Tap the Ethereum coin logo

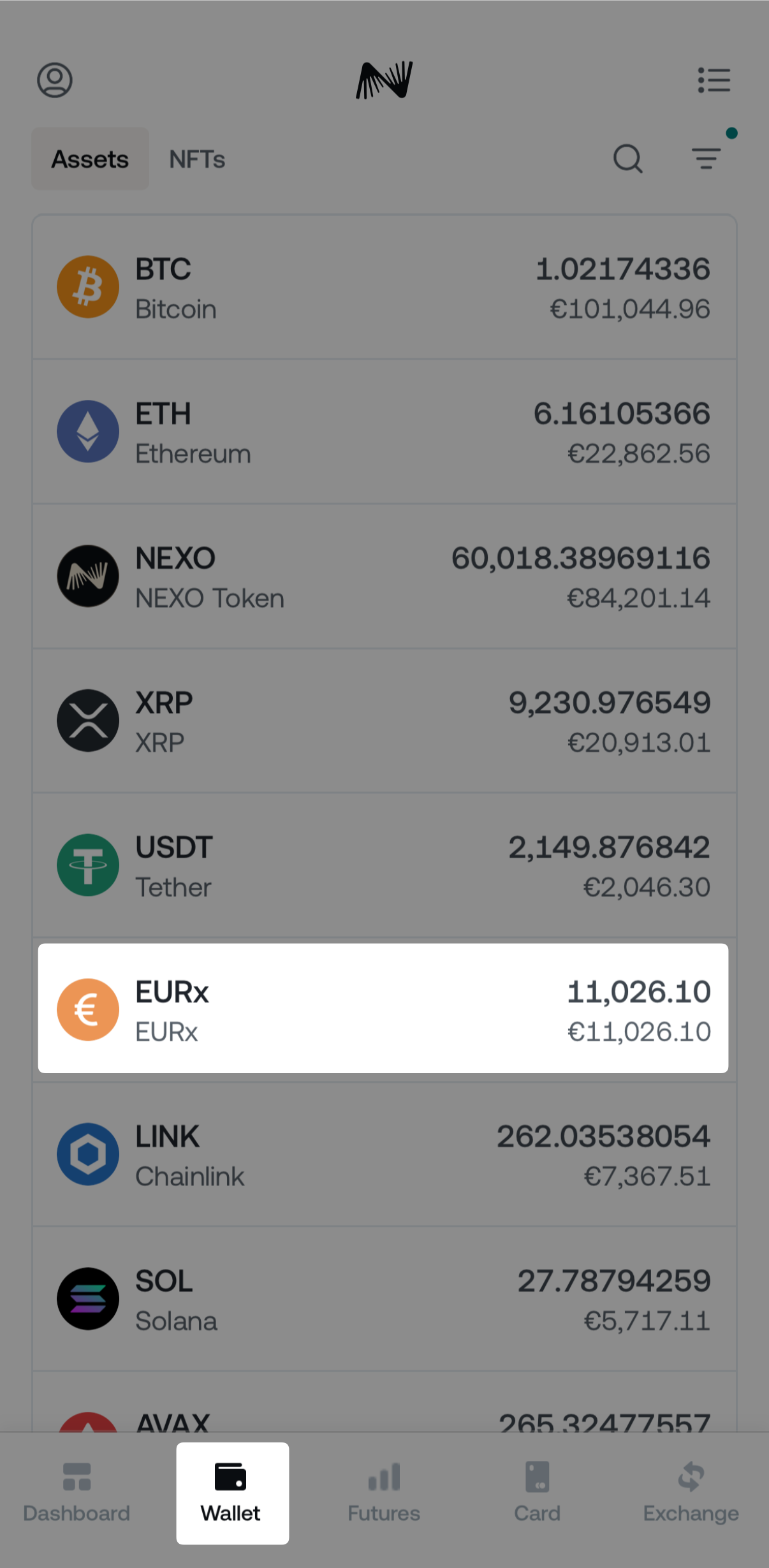[89, 431]
